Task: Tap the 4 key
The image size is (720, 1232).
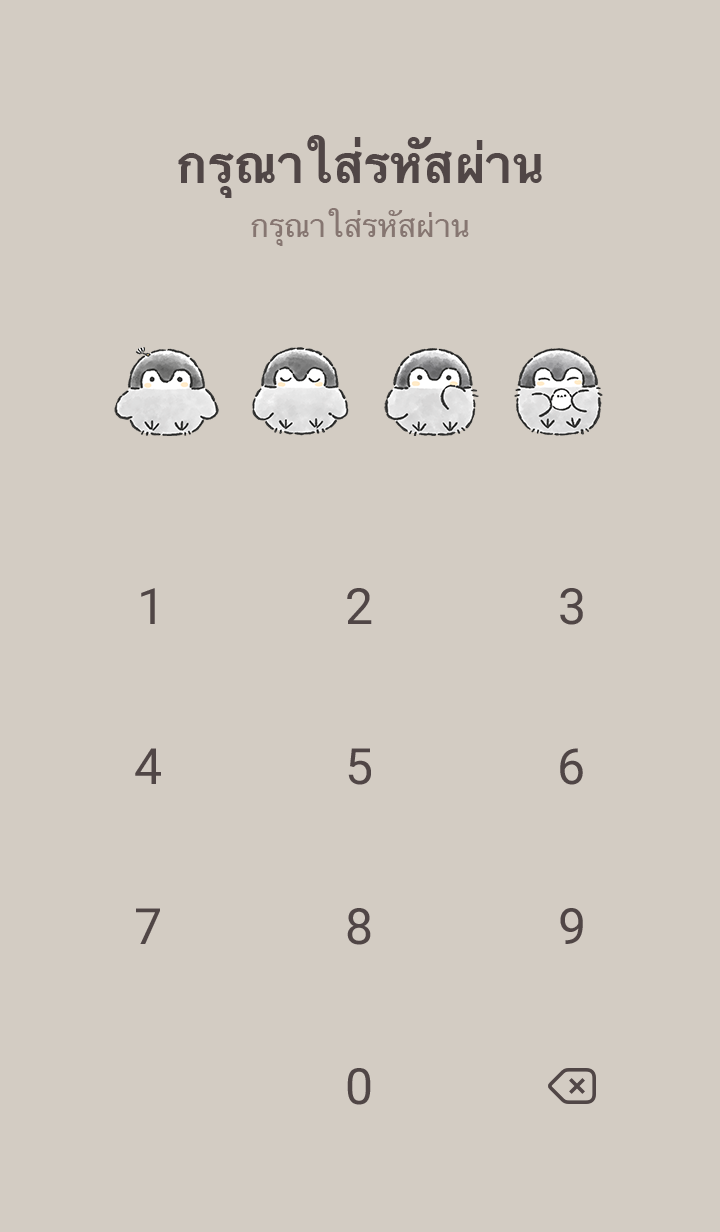Action: [148, 767]
